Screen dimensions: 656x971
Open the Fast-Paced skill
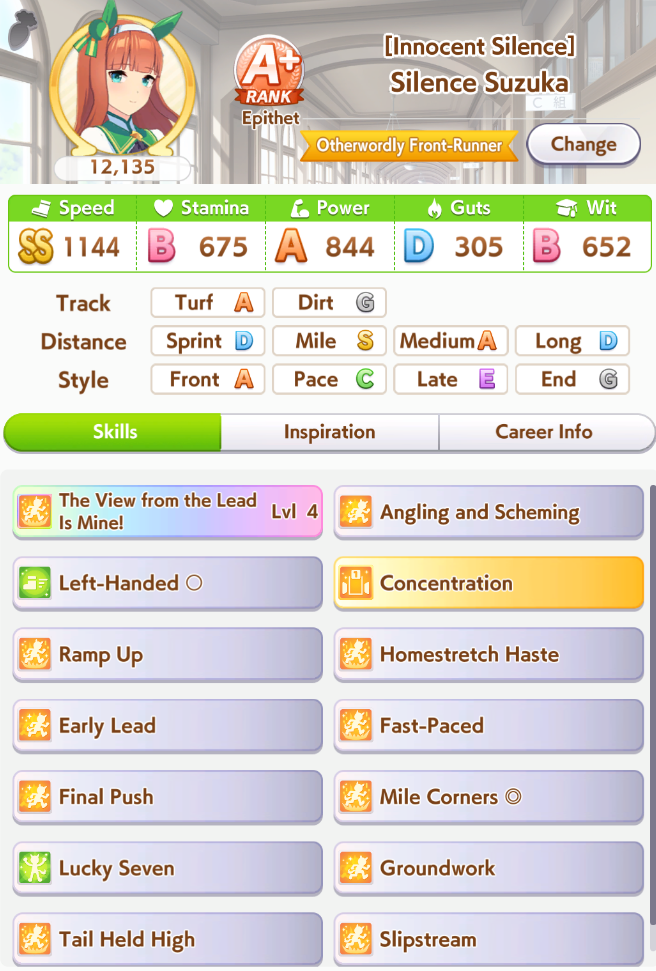coord(488,726)
